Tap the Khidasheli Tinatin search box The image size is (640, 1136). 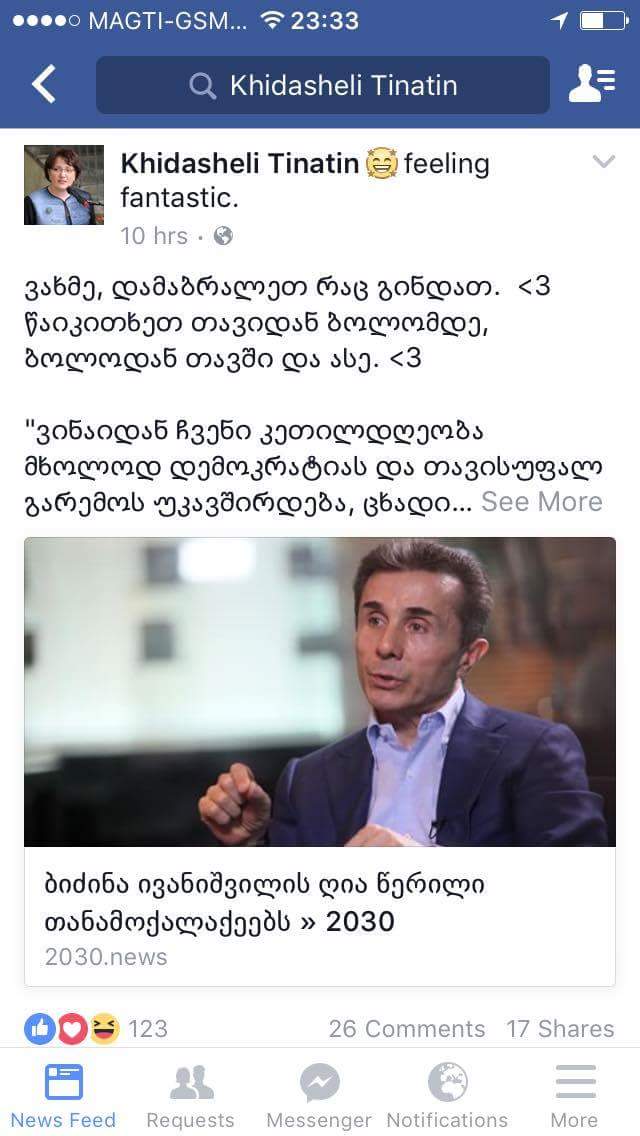pos(322,85)
